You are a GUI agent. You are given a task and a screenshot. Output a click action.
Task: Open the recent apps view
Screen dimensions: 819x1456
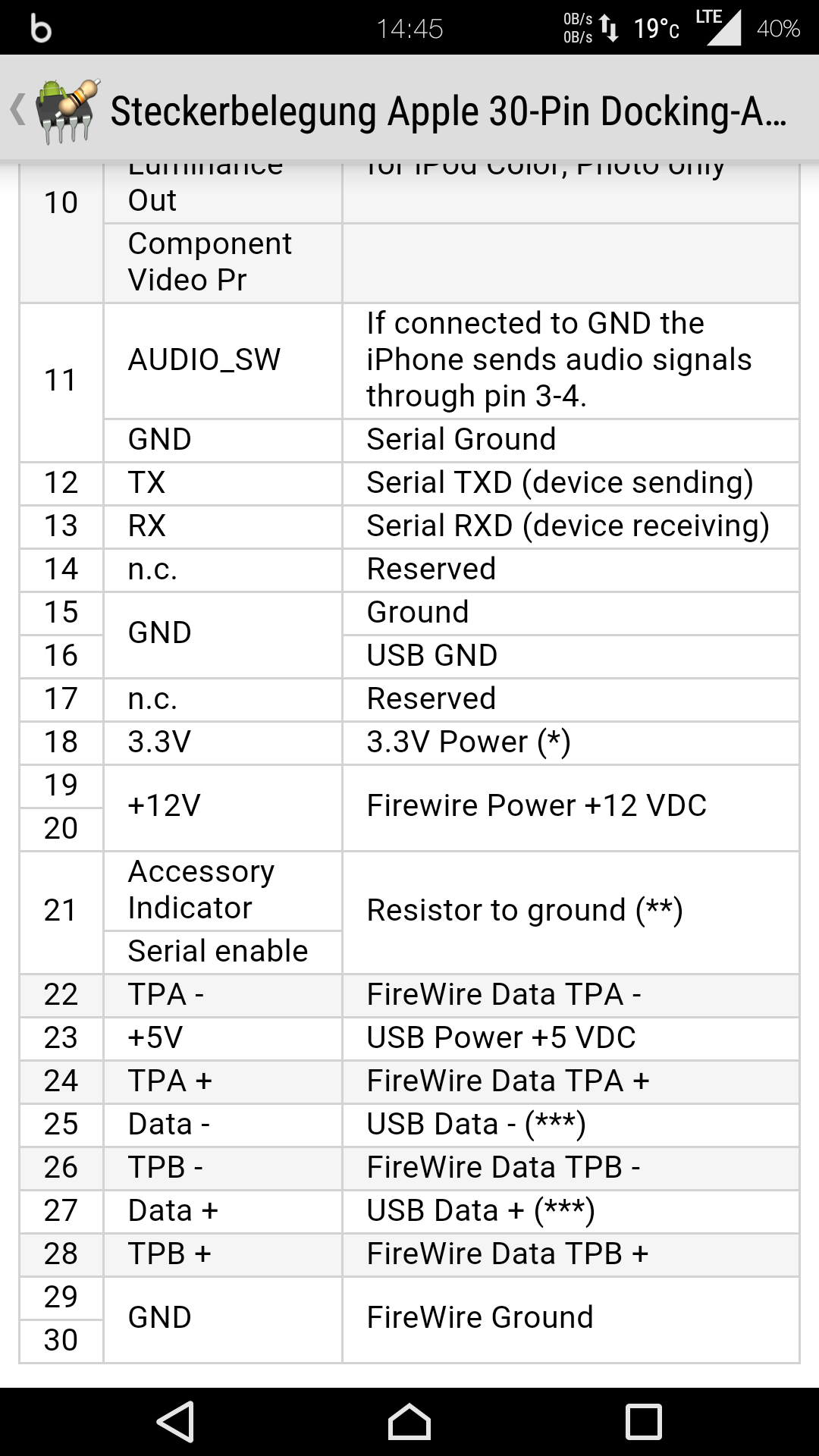pyautogui.click(x=644, y=1422)
